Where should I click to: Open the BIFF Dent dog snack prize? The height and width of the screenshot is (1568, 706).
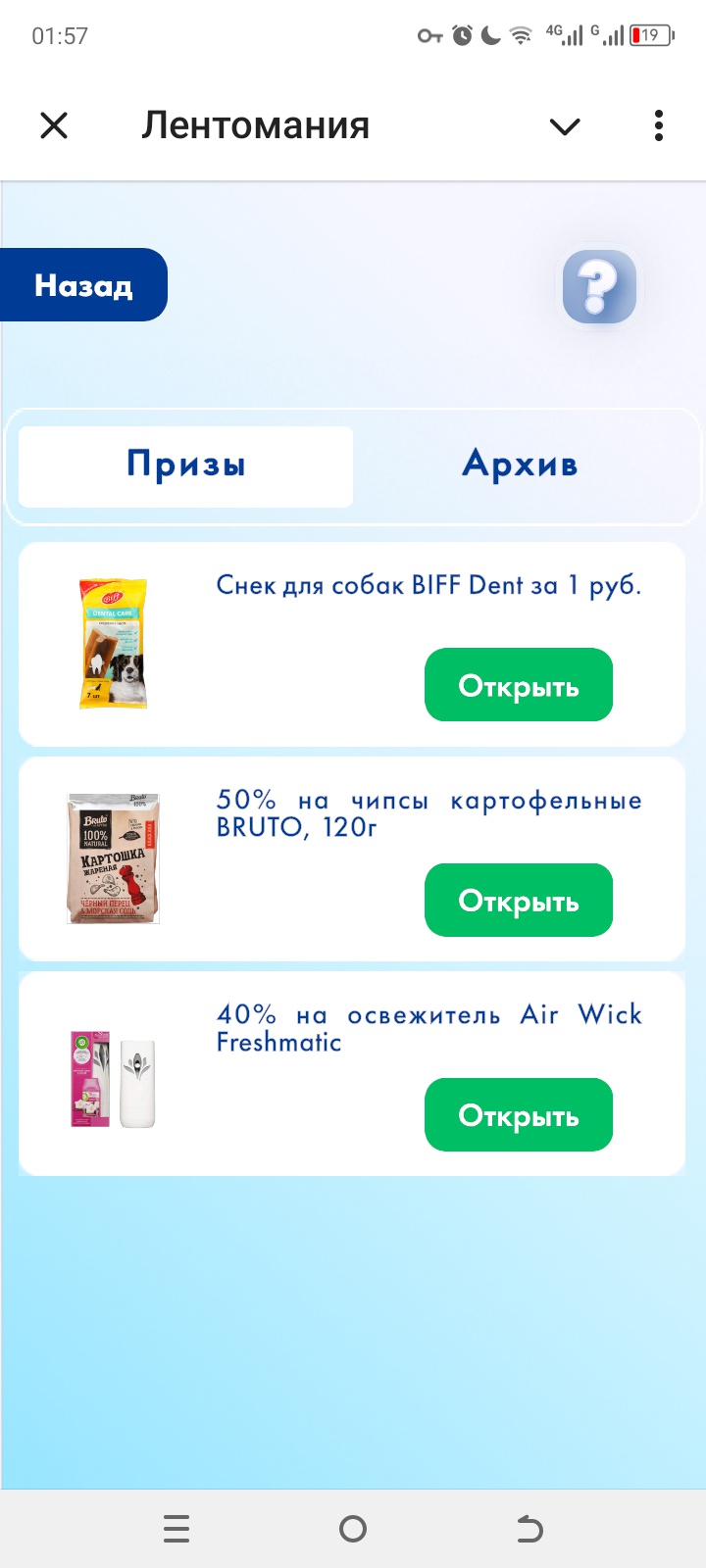(518, 685)
